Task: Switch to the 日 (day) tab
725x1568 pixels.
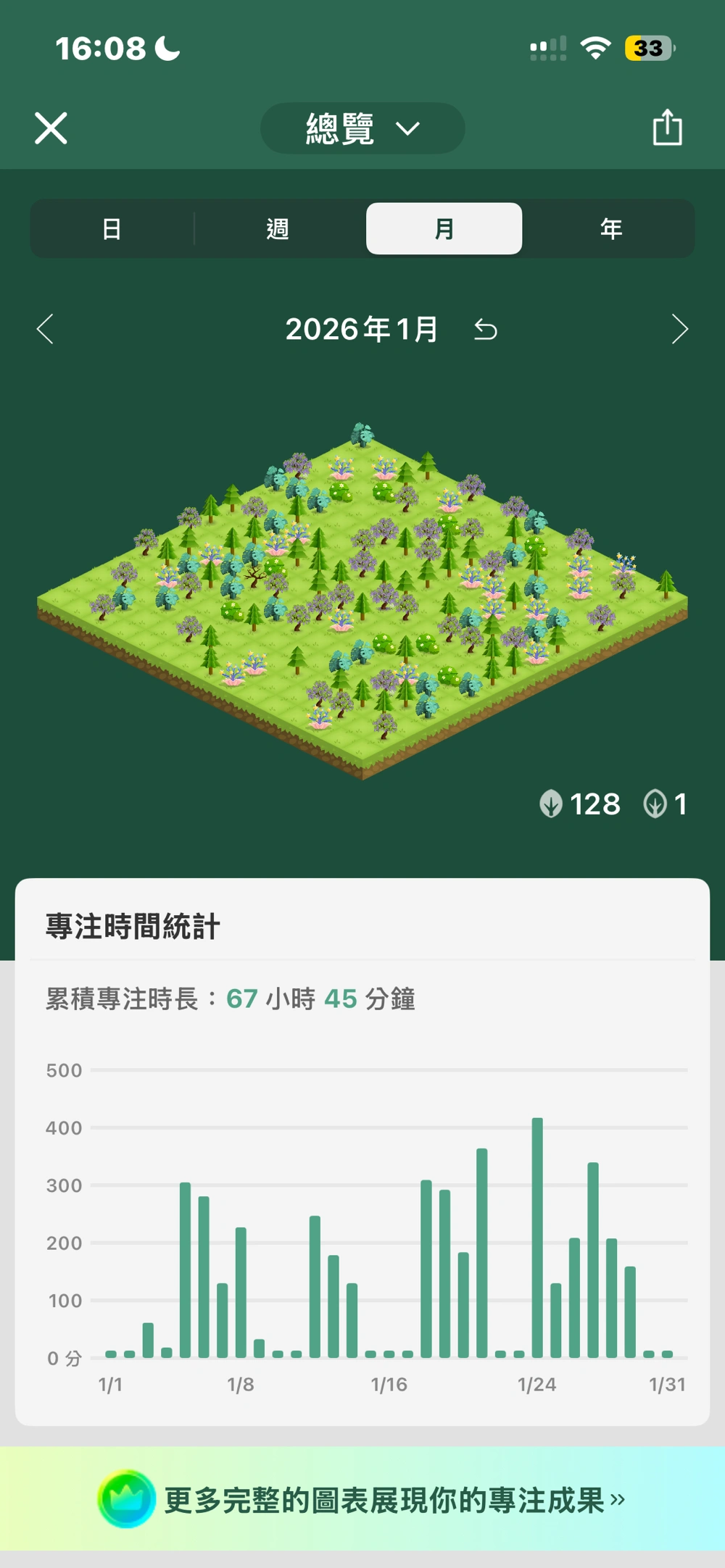Action: pos(112,229)
